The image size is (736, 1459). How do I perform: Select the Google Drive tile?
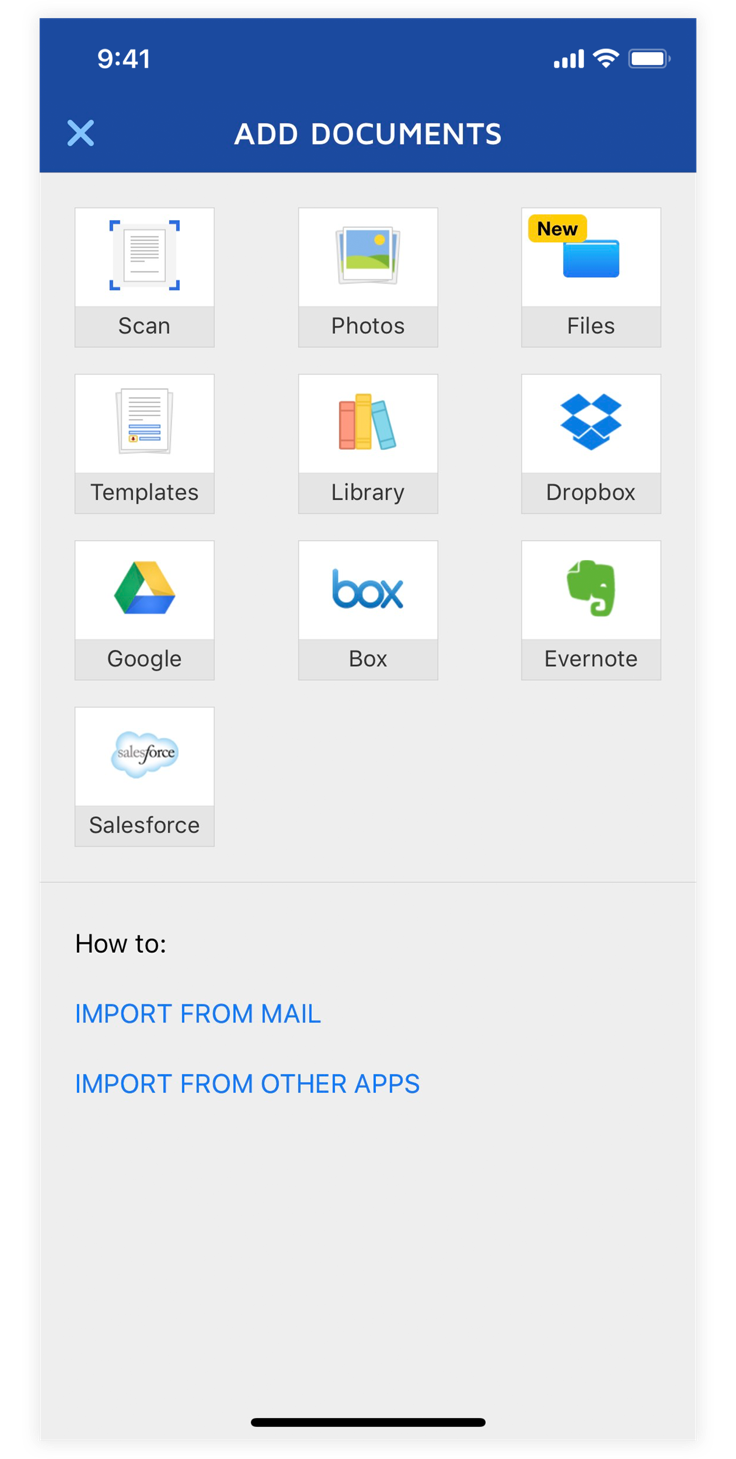(x=144, y=610)
